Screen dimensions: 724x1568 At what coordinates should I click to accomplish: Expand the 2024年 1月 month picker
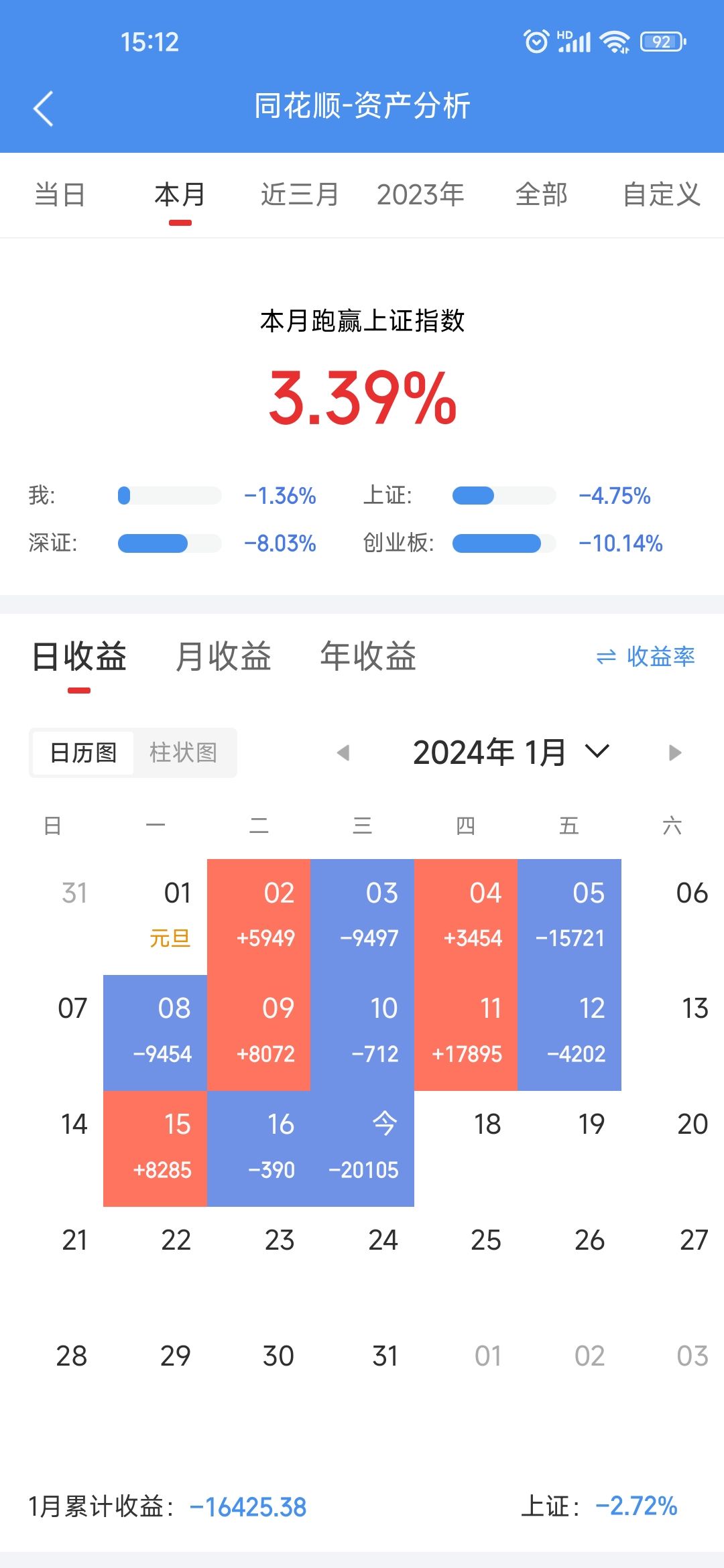(511, 752)
